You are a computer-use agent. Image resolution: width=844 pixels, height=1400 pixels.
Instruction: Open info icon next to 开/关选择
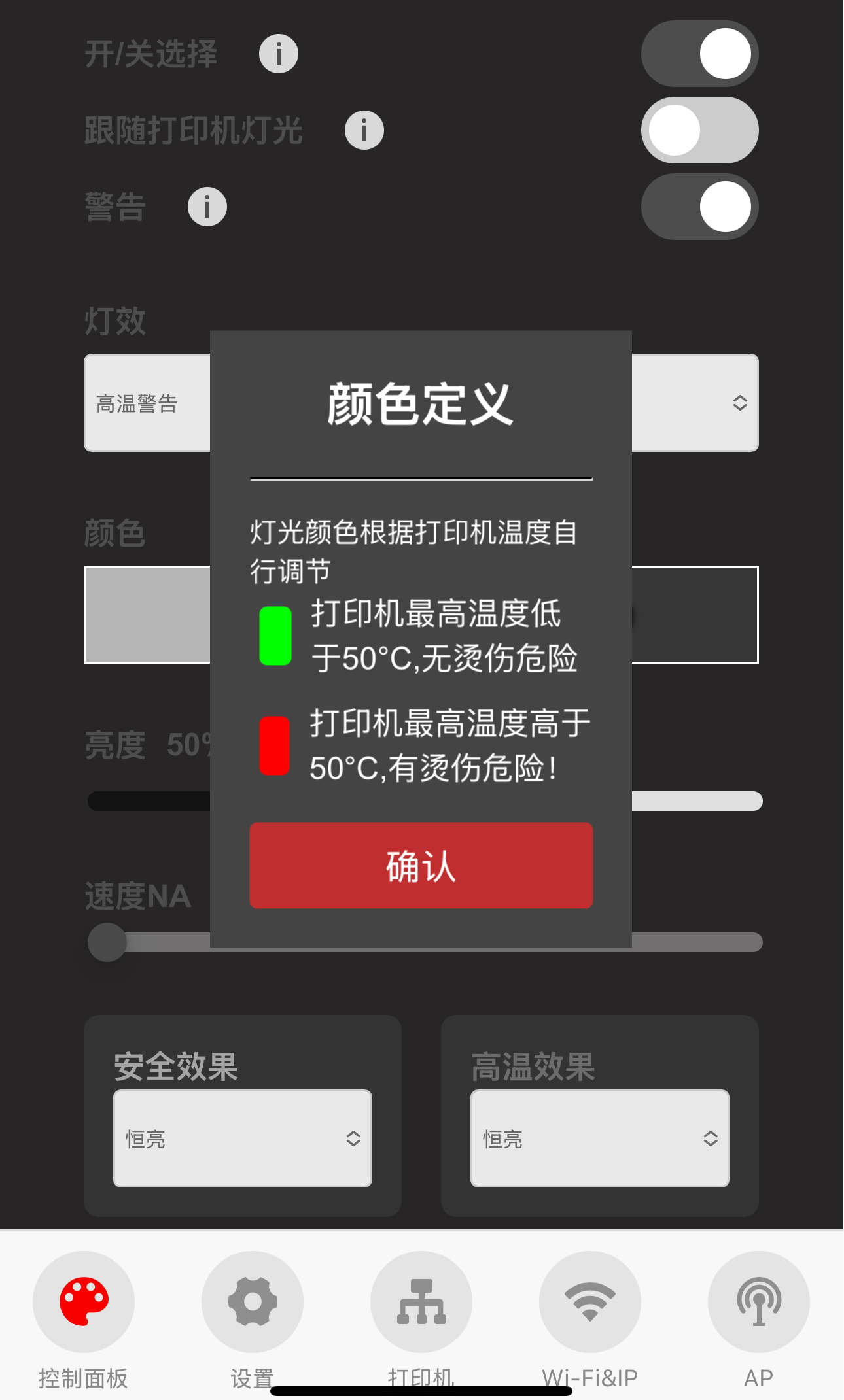tap(279, 54)
